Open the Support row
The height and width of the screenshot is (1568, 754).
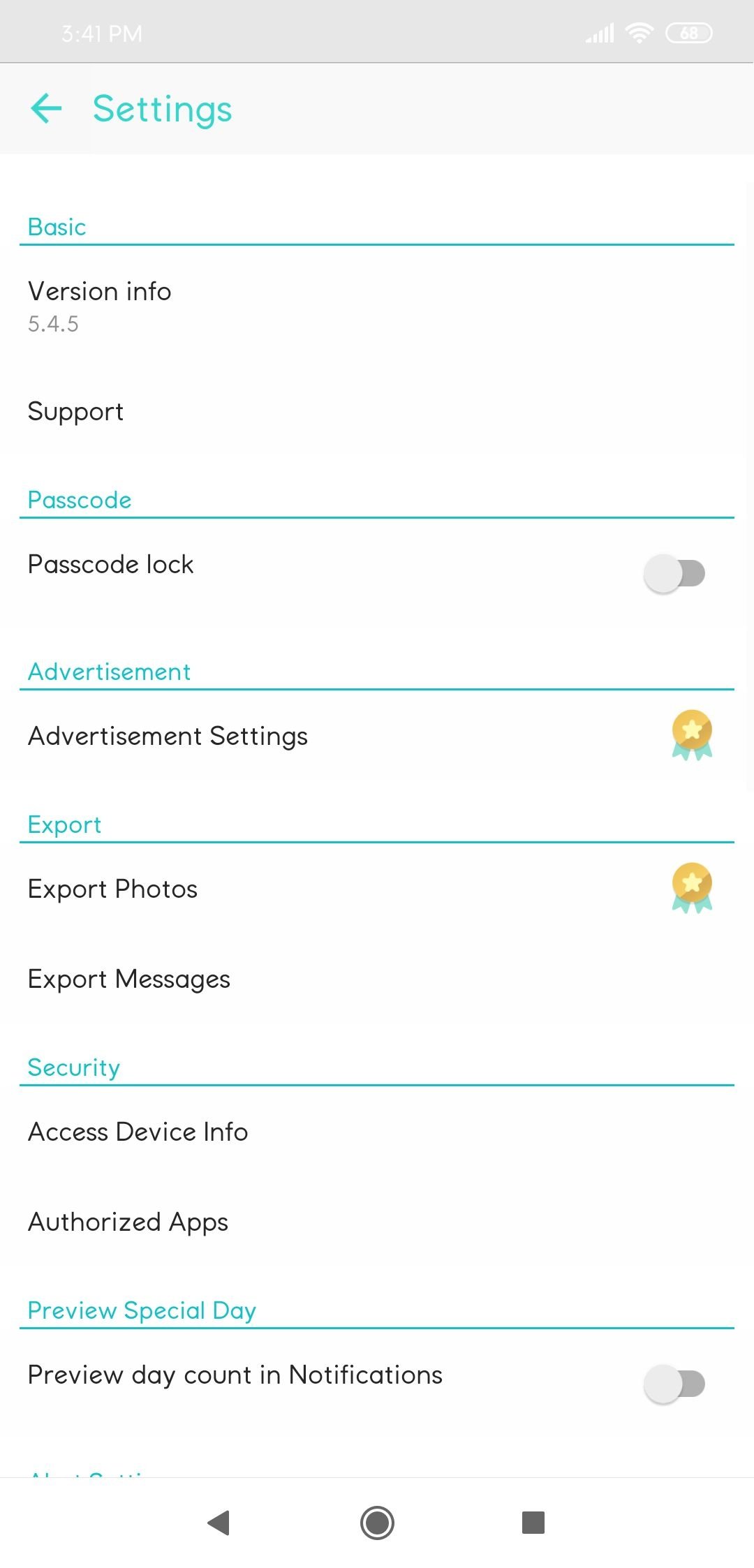(75, 411)
